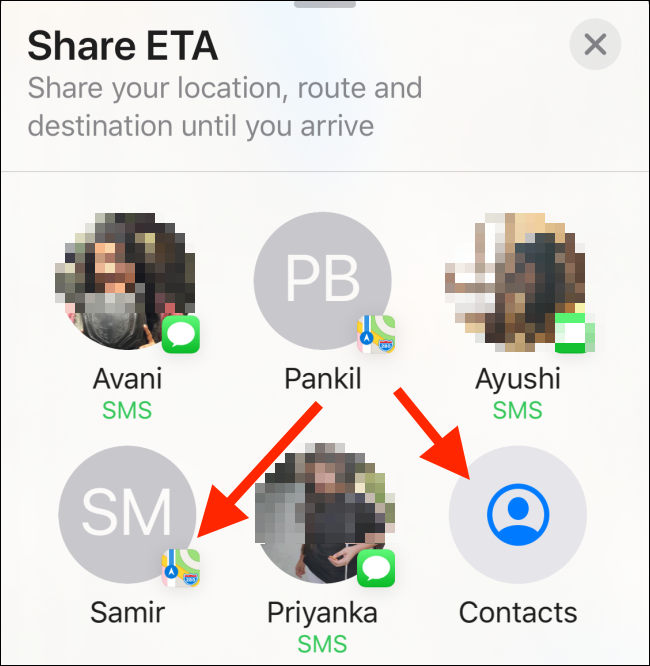The width and height of the screenshot is (650, 666).
Task: Share ETA with Avani via SMS
Action: 126,281
